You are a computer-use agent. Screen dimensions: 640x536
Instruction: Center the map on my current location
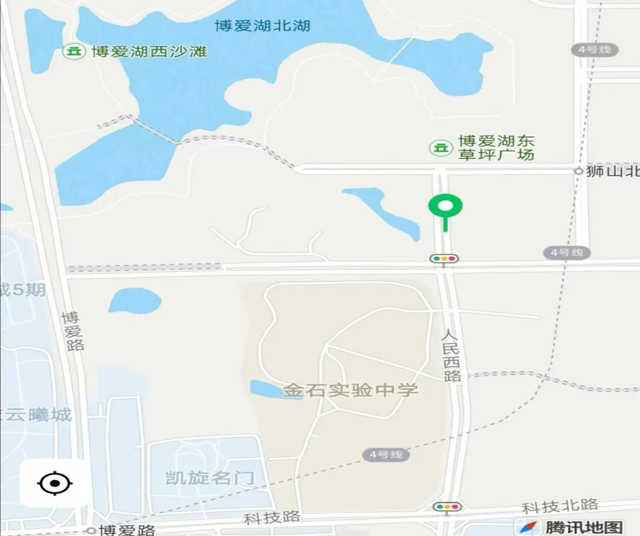coord(54,484)
